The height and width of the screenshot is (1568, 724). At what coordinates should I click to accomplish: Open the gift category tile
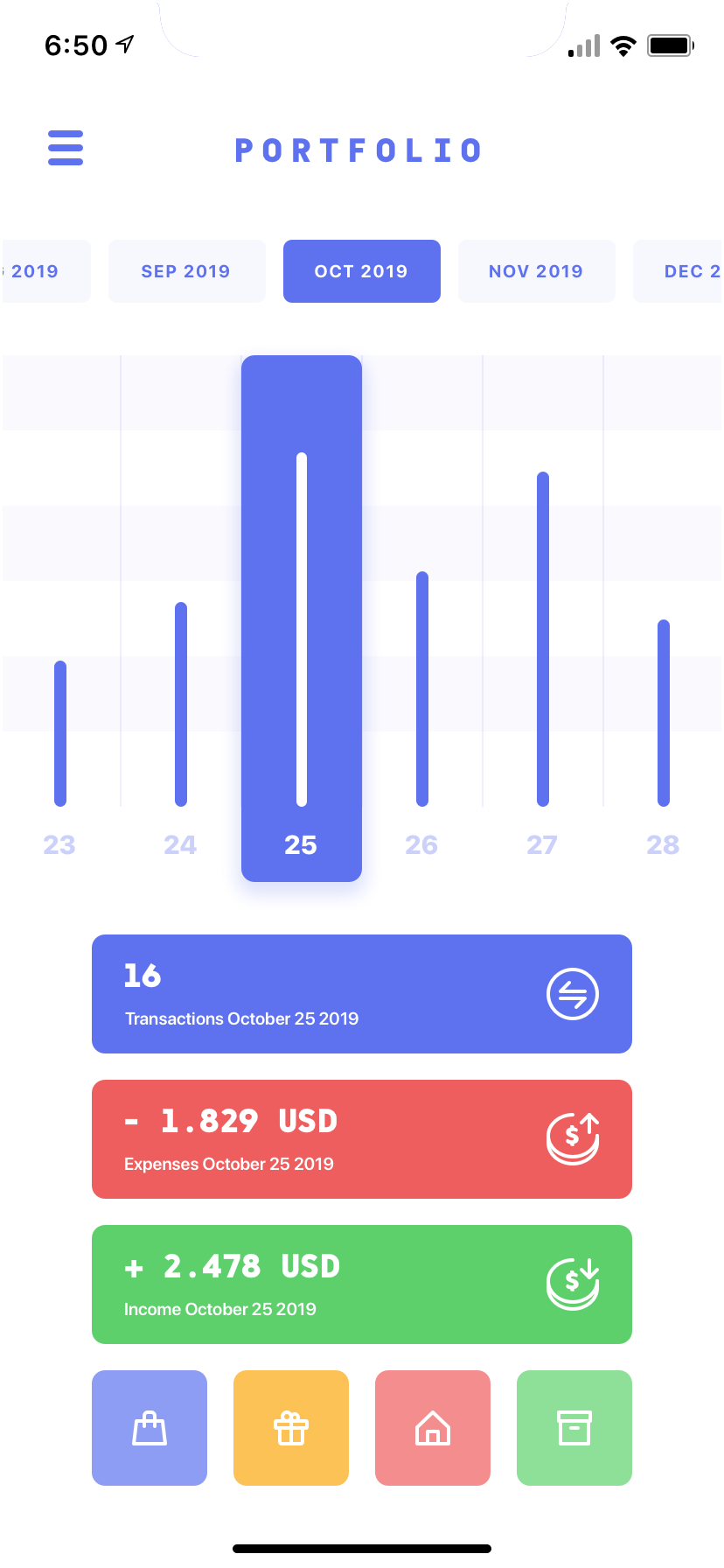coord(291,1428)
